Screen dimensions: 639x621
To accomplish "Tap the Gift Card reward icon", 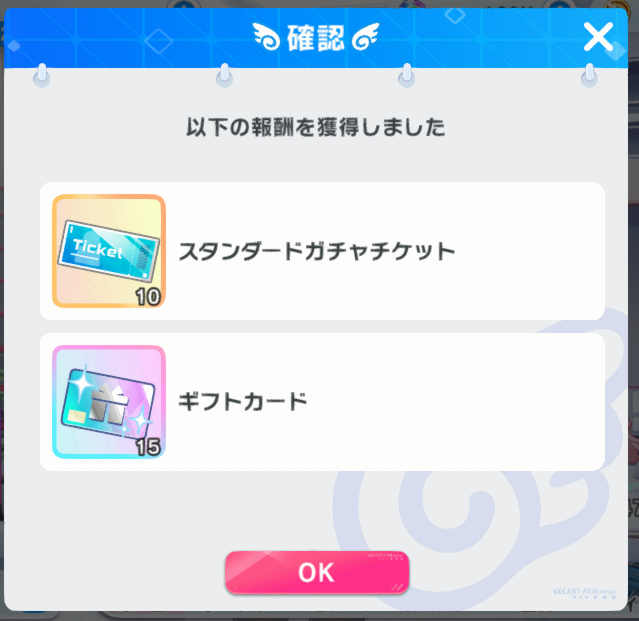I will point(108,402).
